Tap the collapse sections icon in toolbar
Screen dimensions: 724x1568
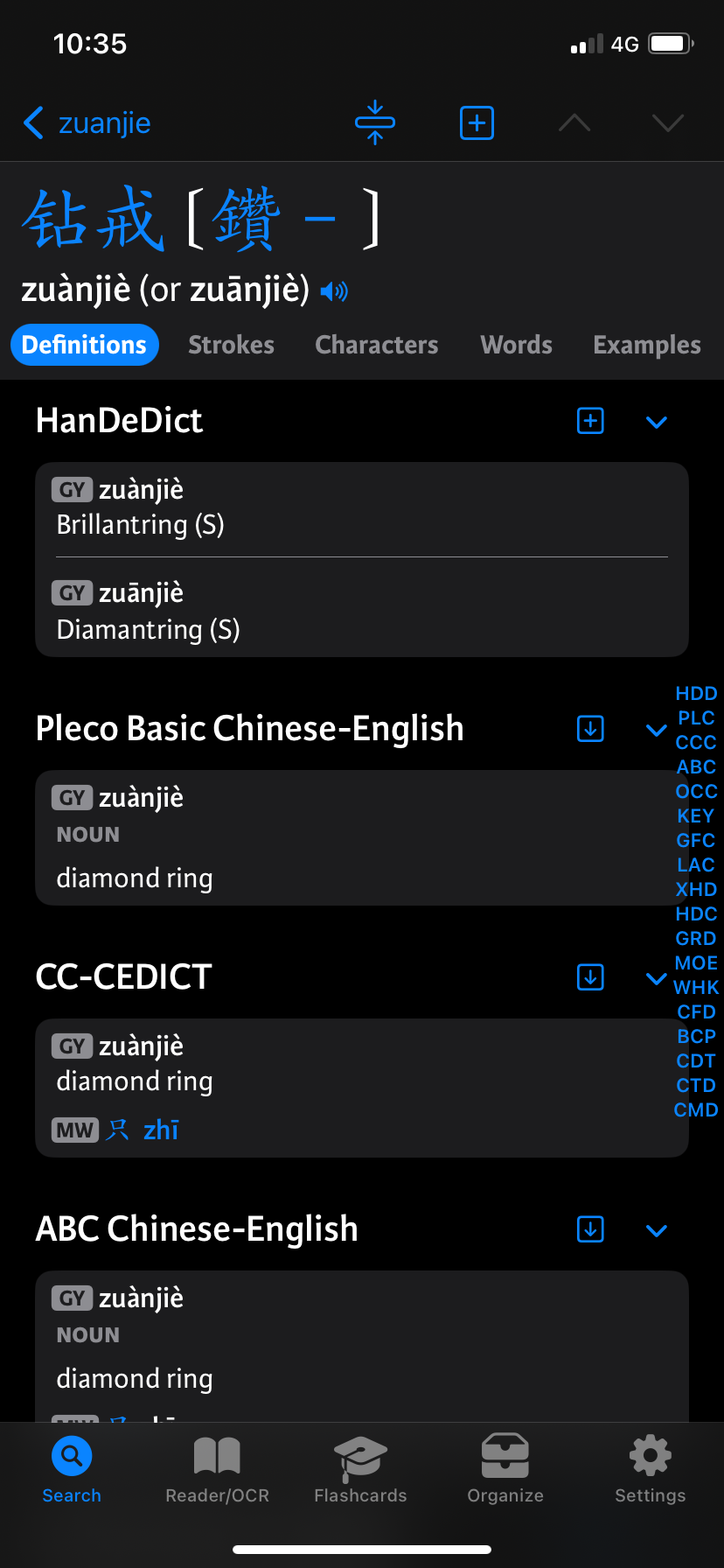pos(375,122)
